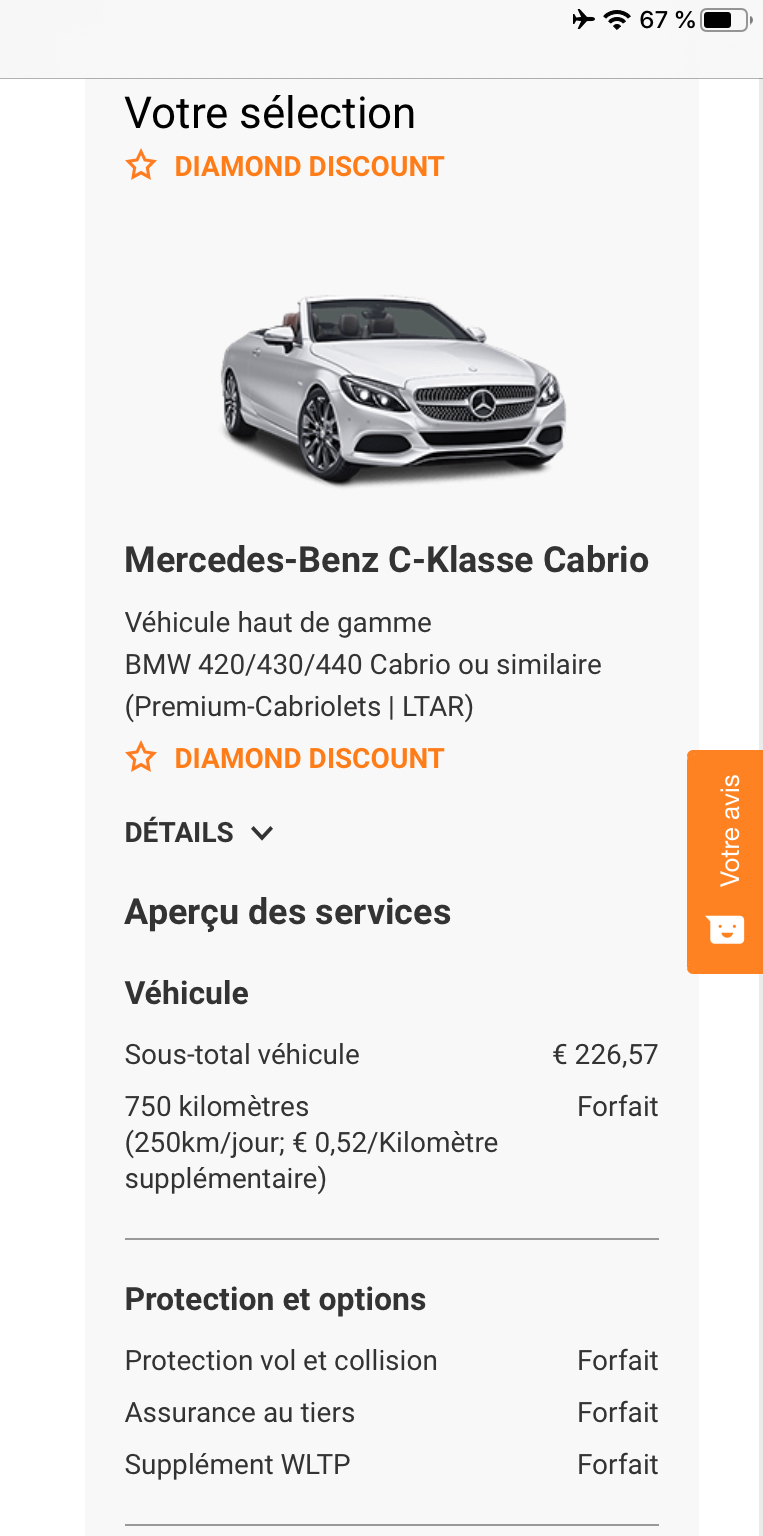Viewport: 763px width, 1536px height.
Task: Expand the DÉTAILS section
Action: click(199, 832)
